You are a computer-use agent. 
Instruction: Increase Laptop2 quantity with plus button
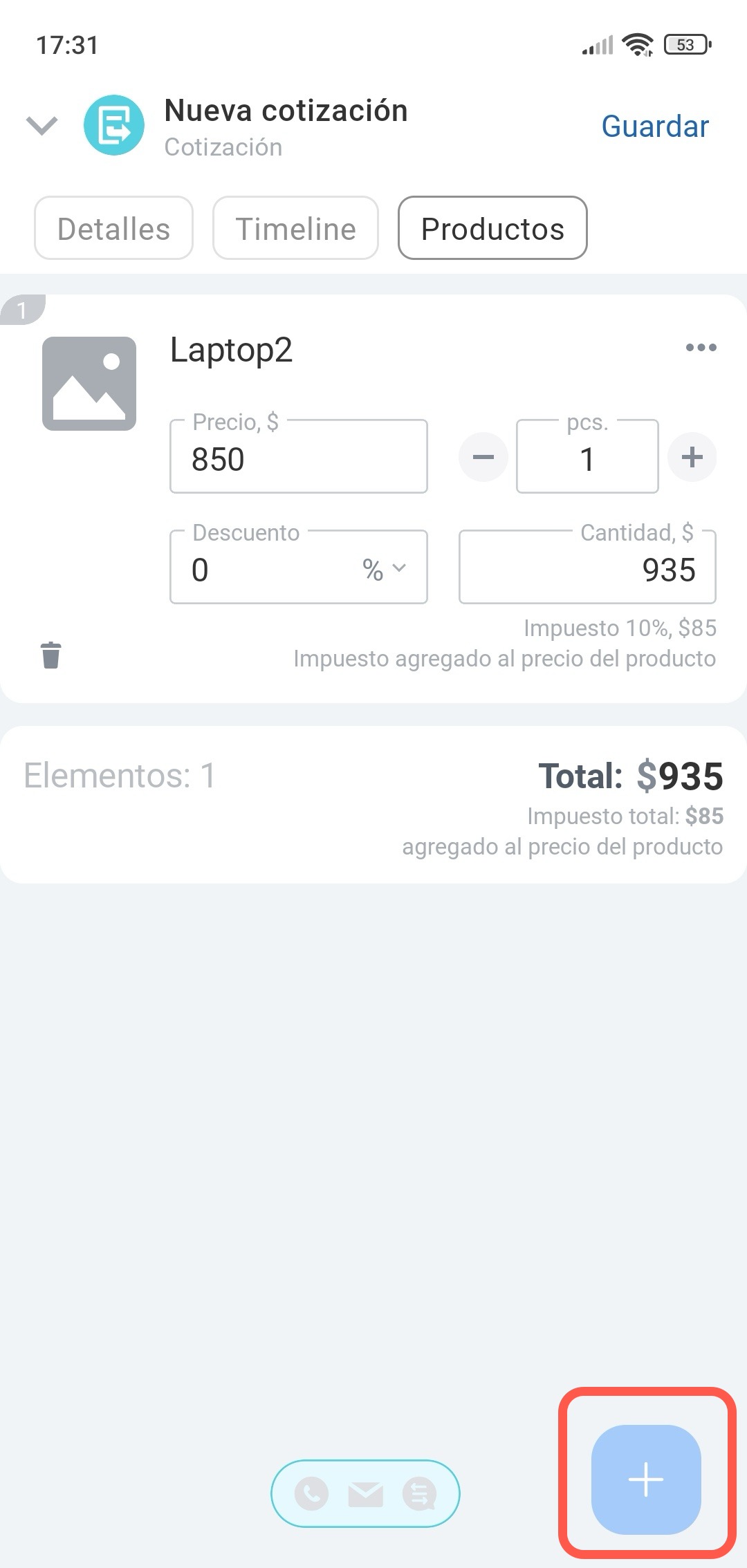692,457
